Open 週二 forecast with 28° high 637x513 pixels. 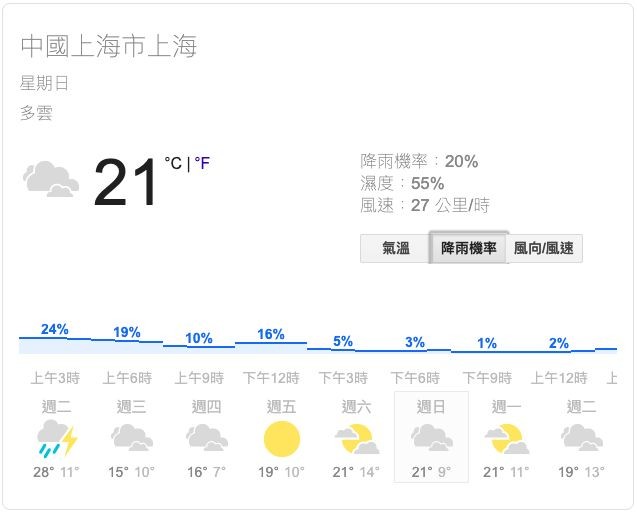click(56, 438)
